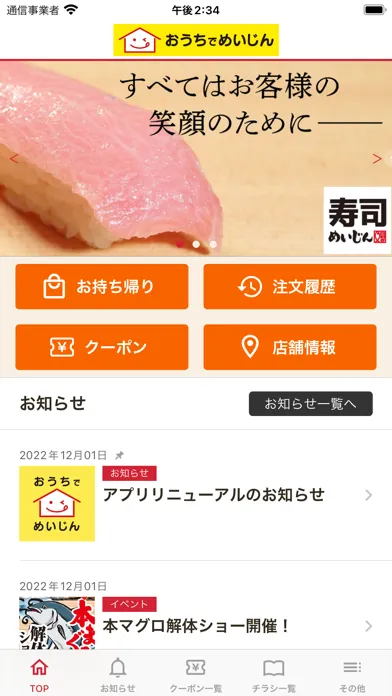392x696 pixels.
Task: Switch to the クーポン一覧 tab
Action: pyautogui.click(x=196, y=674)
